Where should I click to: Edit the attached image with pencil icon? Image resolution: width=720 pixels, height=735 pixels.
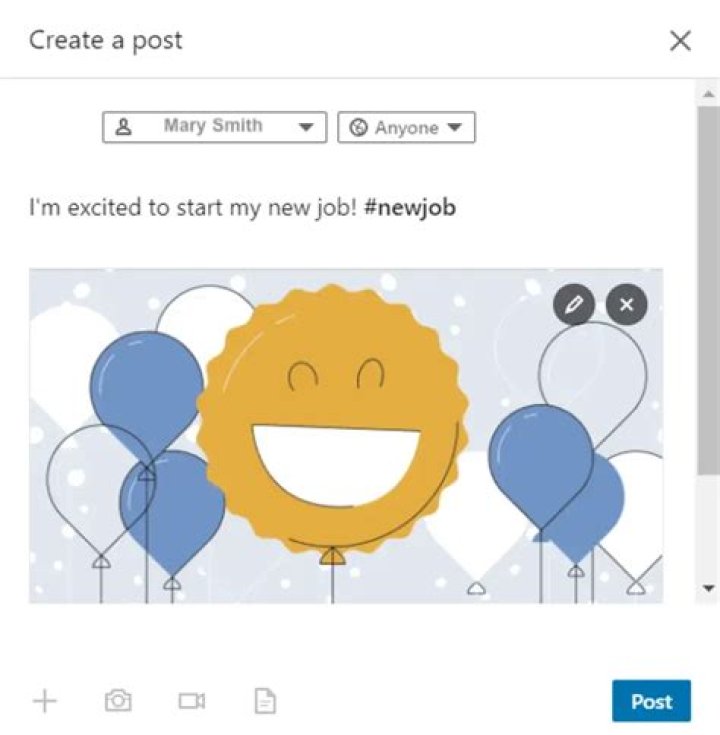click(573, 305)
